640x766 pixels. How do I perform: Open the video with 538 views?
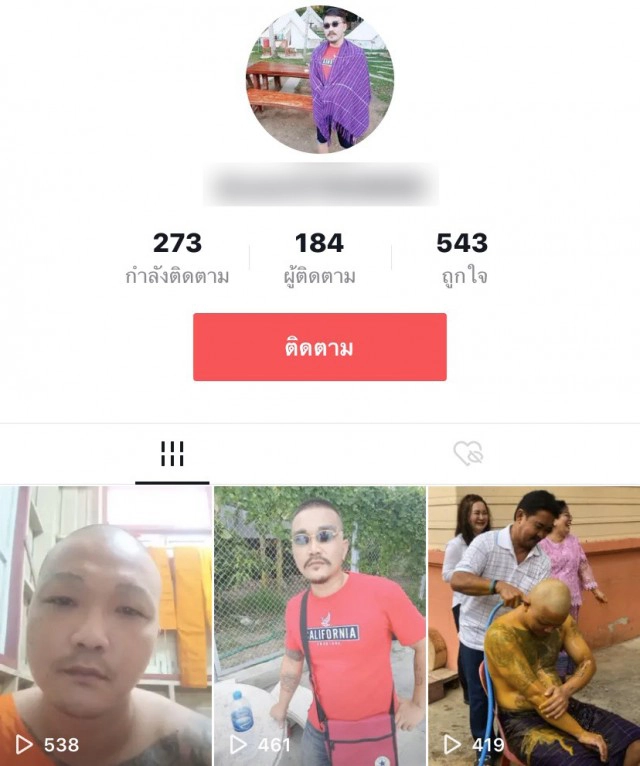(x=105, y=625)
